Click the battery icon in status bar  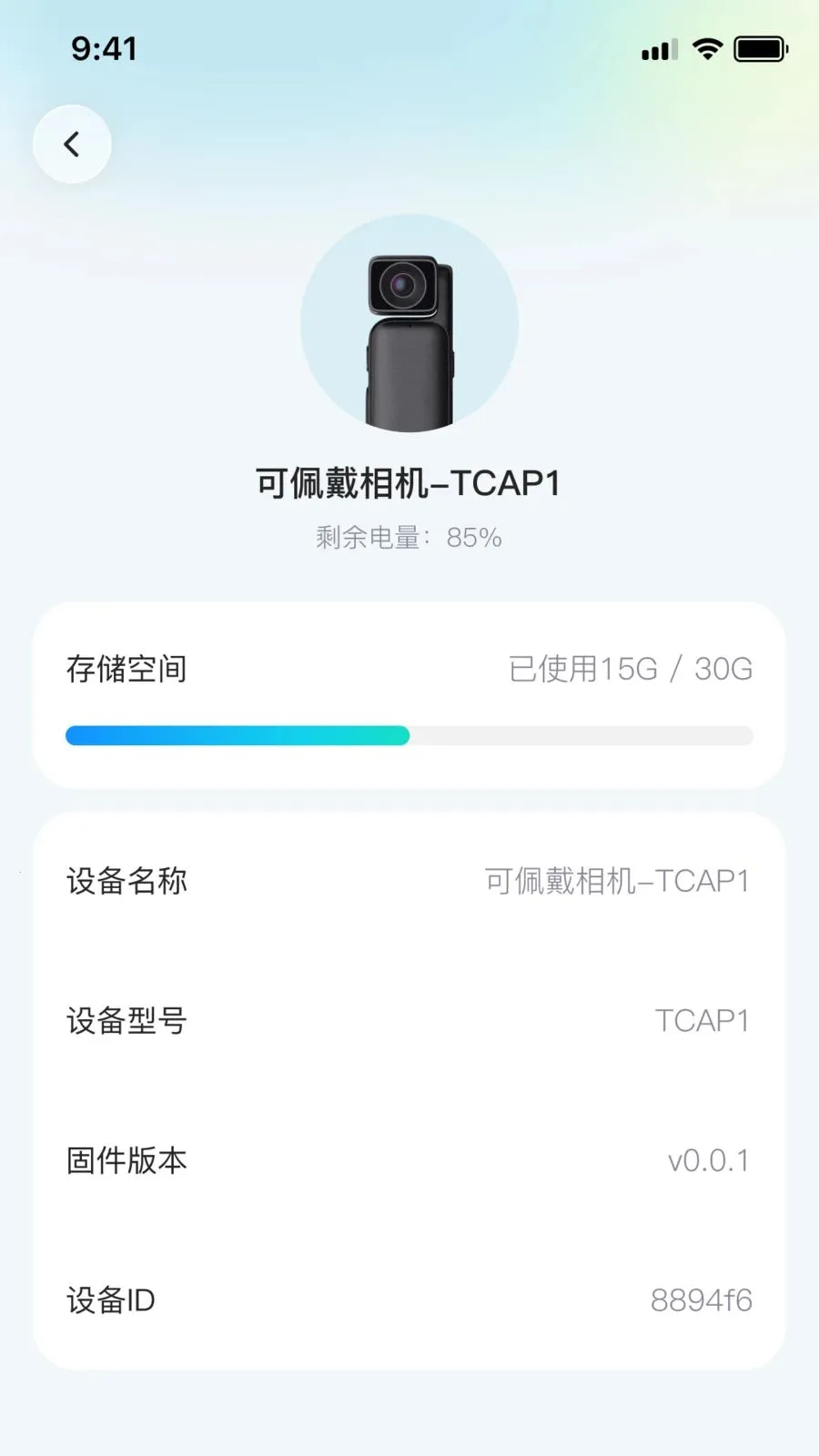[761, 48]
